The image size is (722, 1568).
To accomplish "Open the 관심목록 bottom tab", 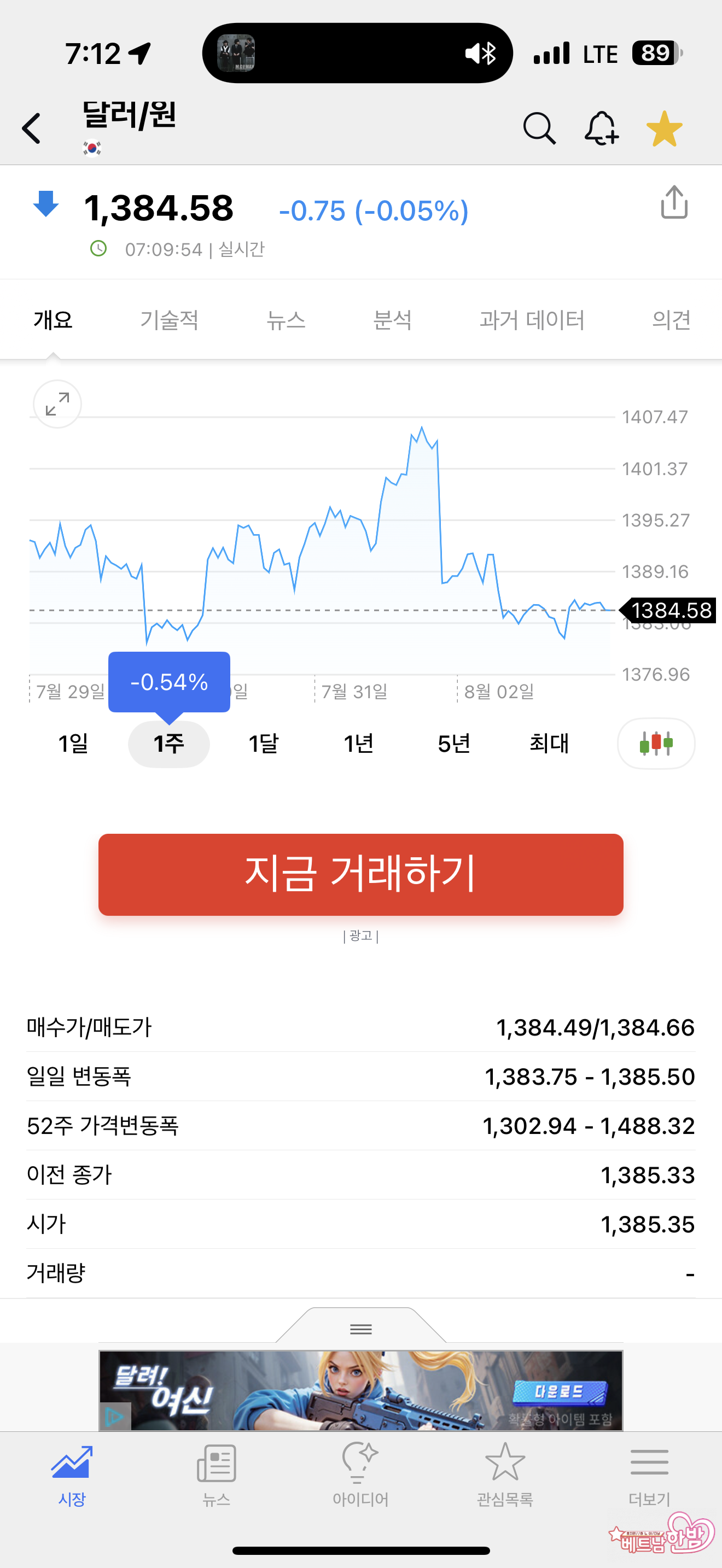I will tap(505, 1473).
